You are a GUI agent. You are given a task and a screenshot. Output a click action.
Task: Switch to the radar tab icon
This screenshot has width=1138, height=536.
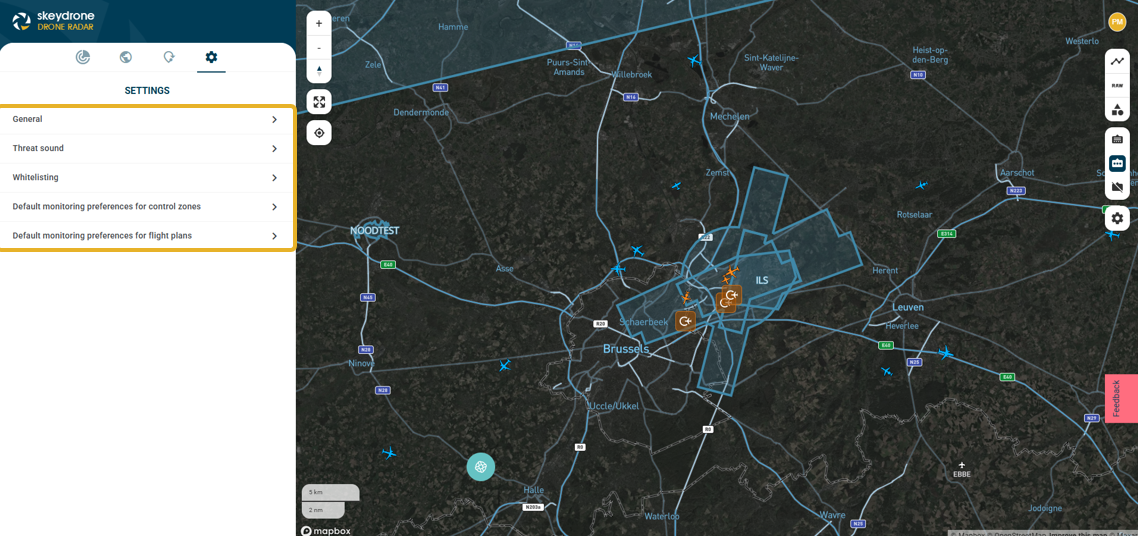83,57
